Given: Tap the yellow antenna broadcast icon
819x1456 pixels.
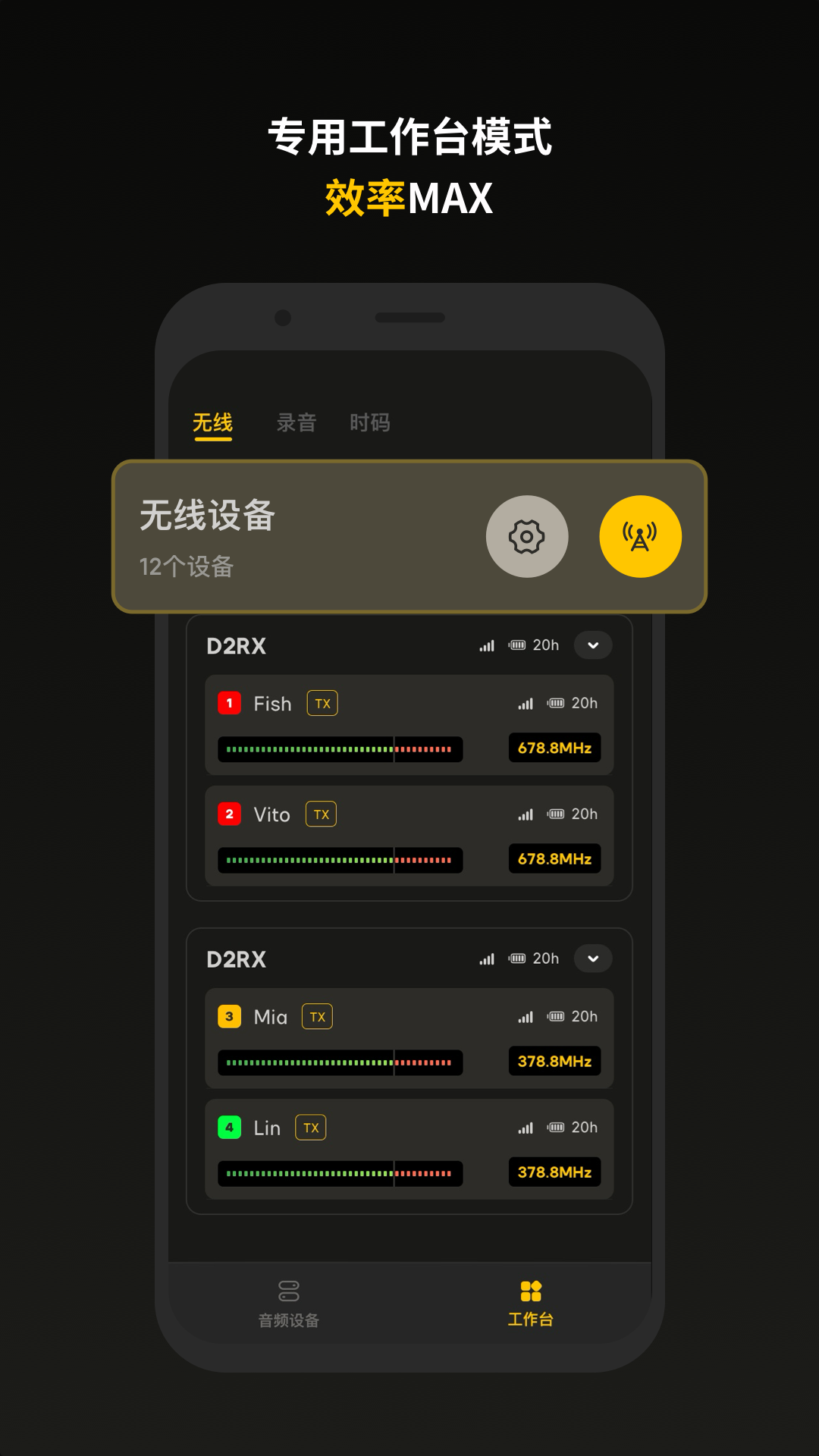Looking at the screenshot, I should (x=641, y=536).
